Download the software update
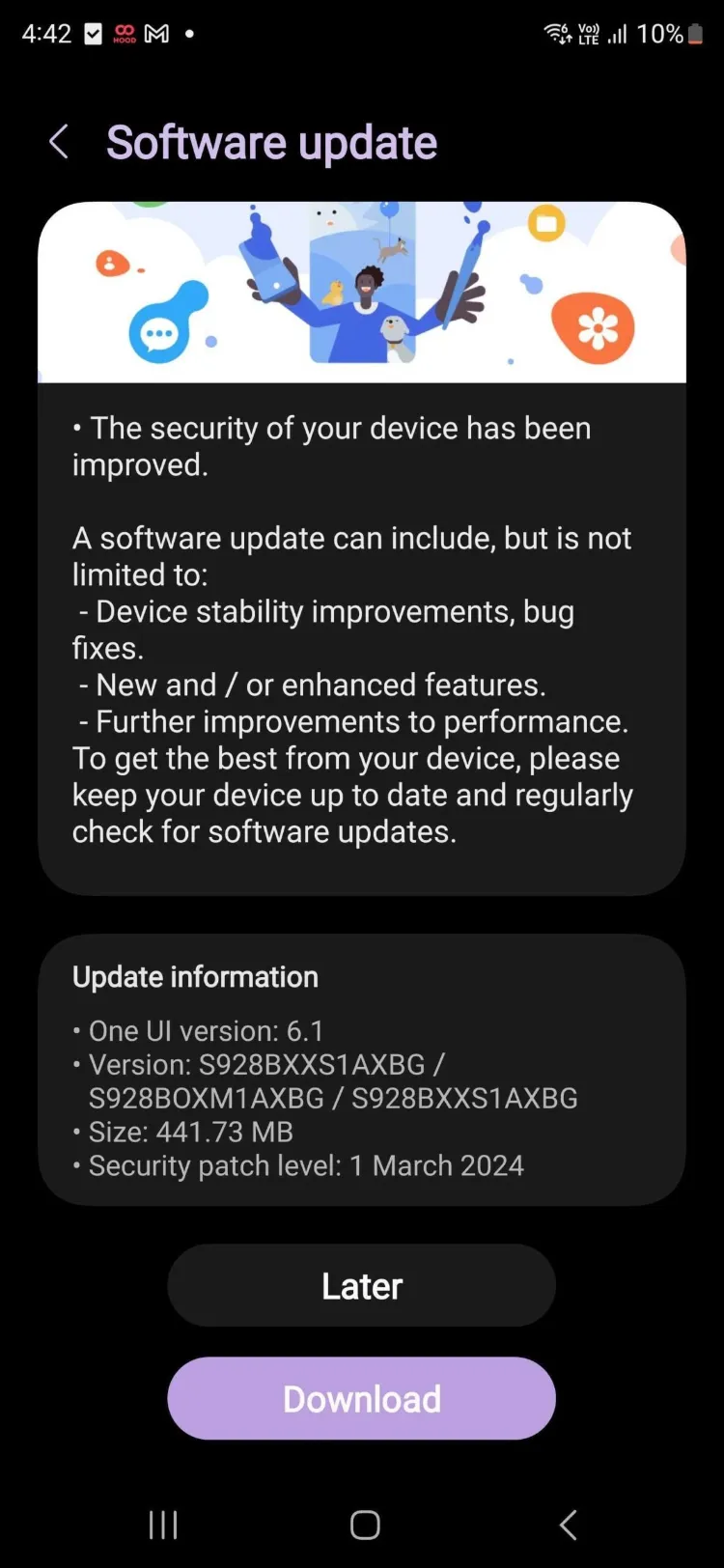 [361, 1398]
